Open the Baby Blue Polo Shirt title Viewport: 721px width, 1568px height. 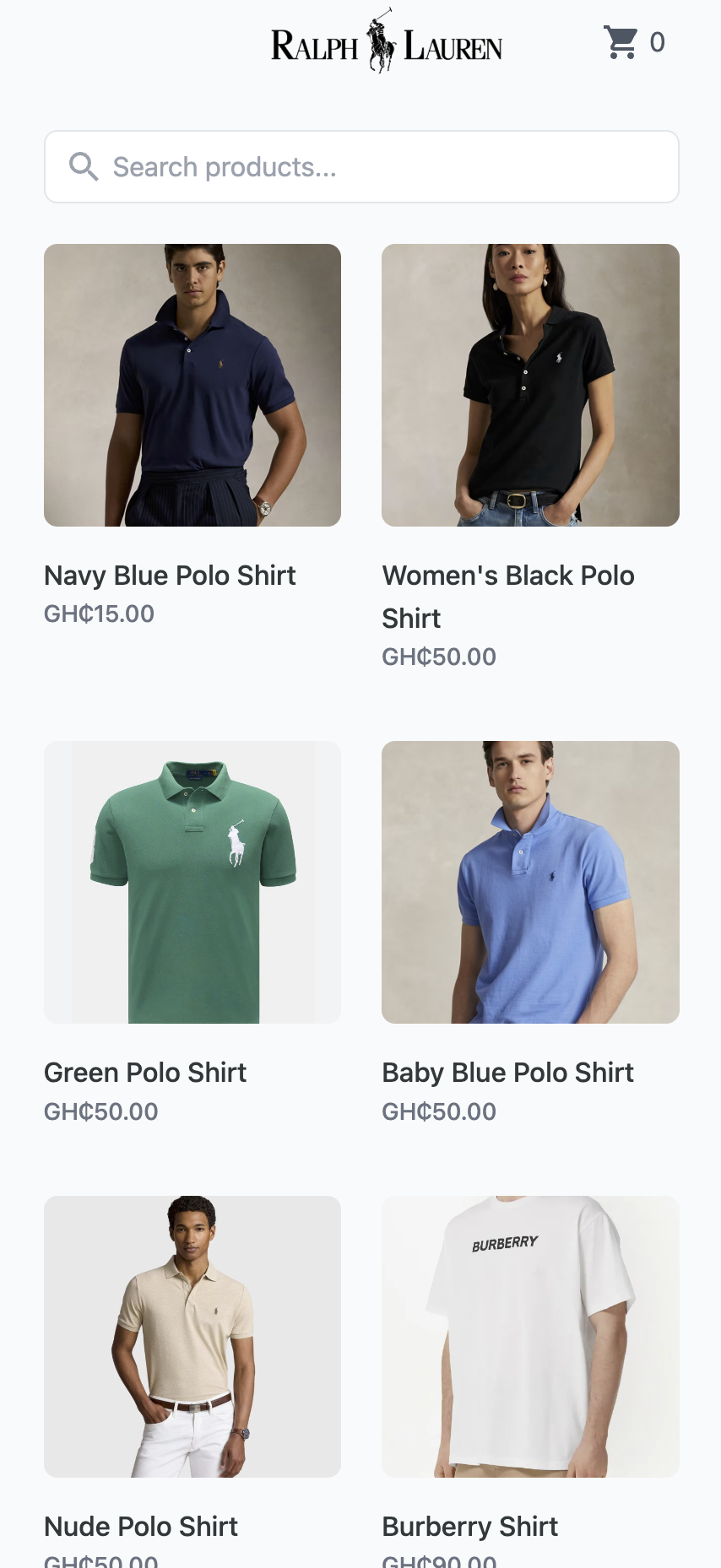tap(507, 1072)
